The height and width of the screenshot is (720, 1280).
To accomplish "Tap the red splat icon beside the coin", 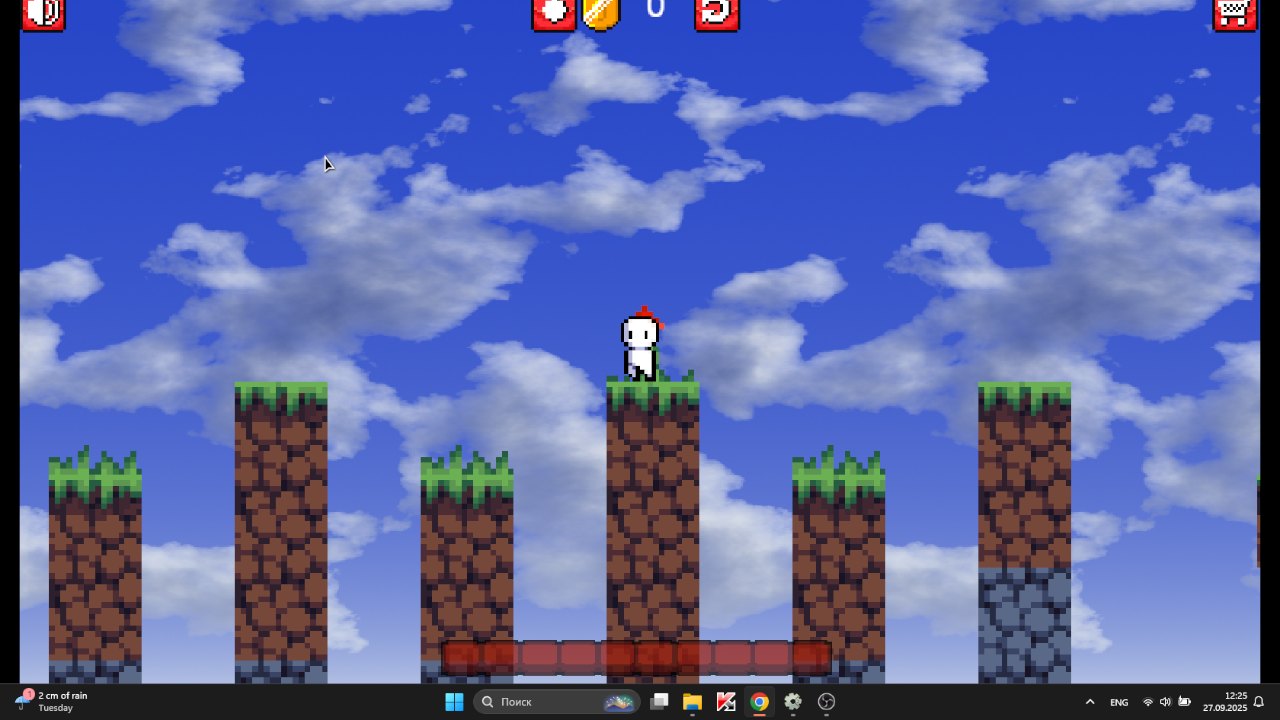I will click(x=553, y=13).
